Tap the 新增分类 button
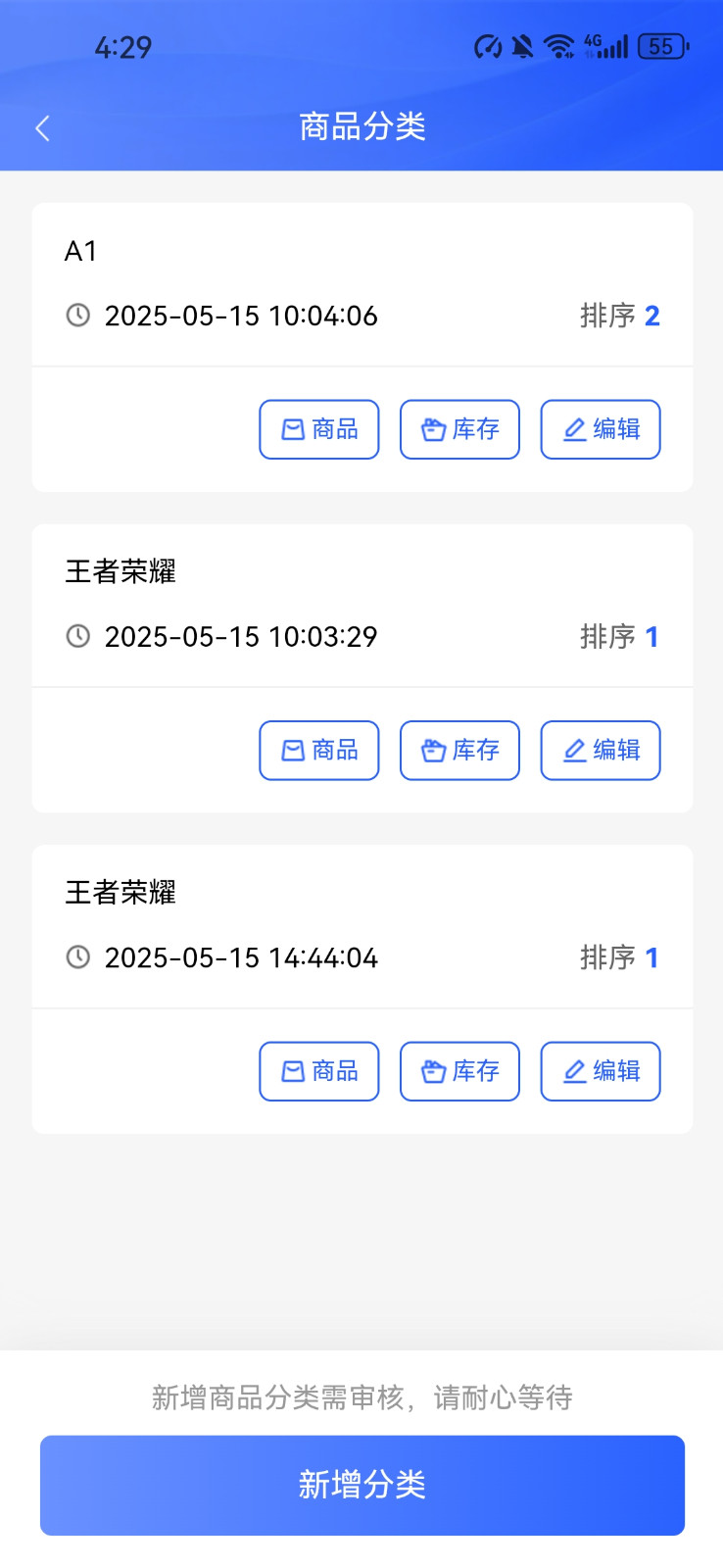 click(362, 1485)
